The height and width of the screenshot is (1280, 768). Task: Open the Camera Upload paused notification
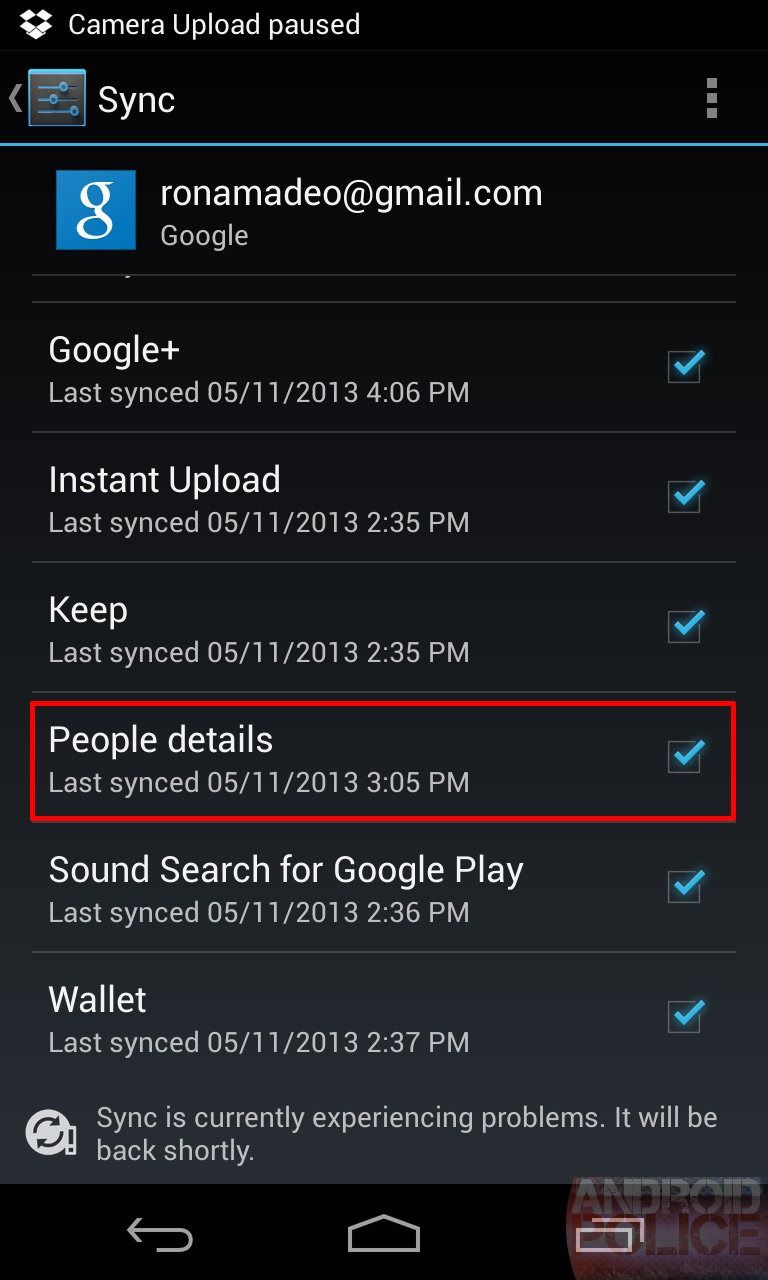click(x=214, y=24)
